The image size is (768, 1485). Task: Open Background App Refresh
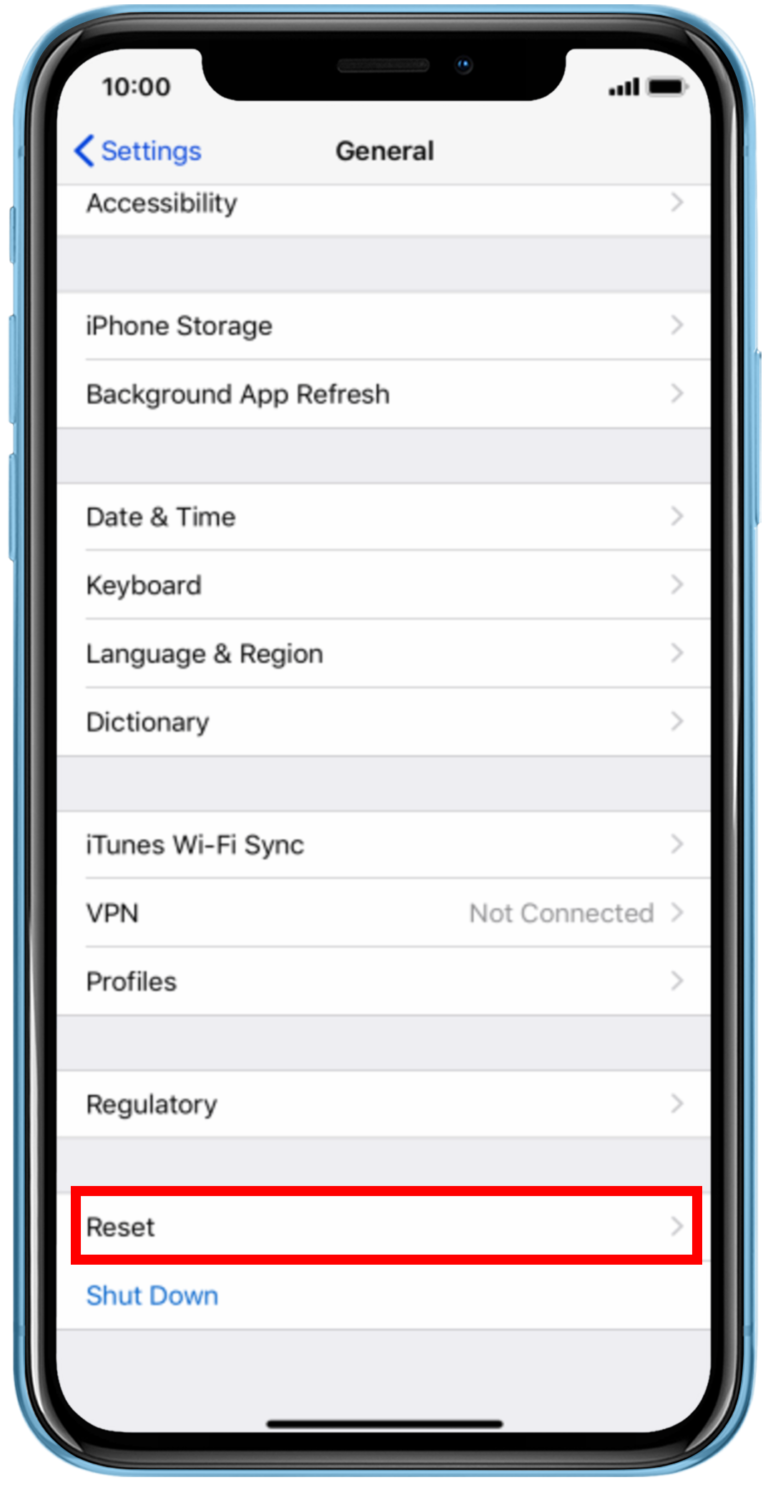coord(383,394)
